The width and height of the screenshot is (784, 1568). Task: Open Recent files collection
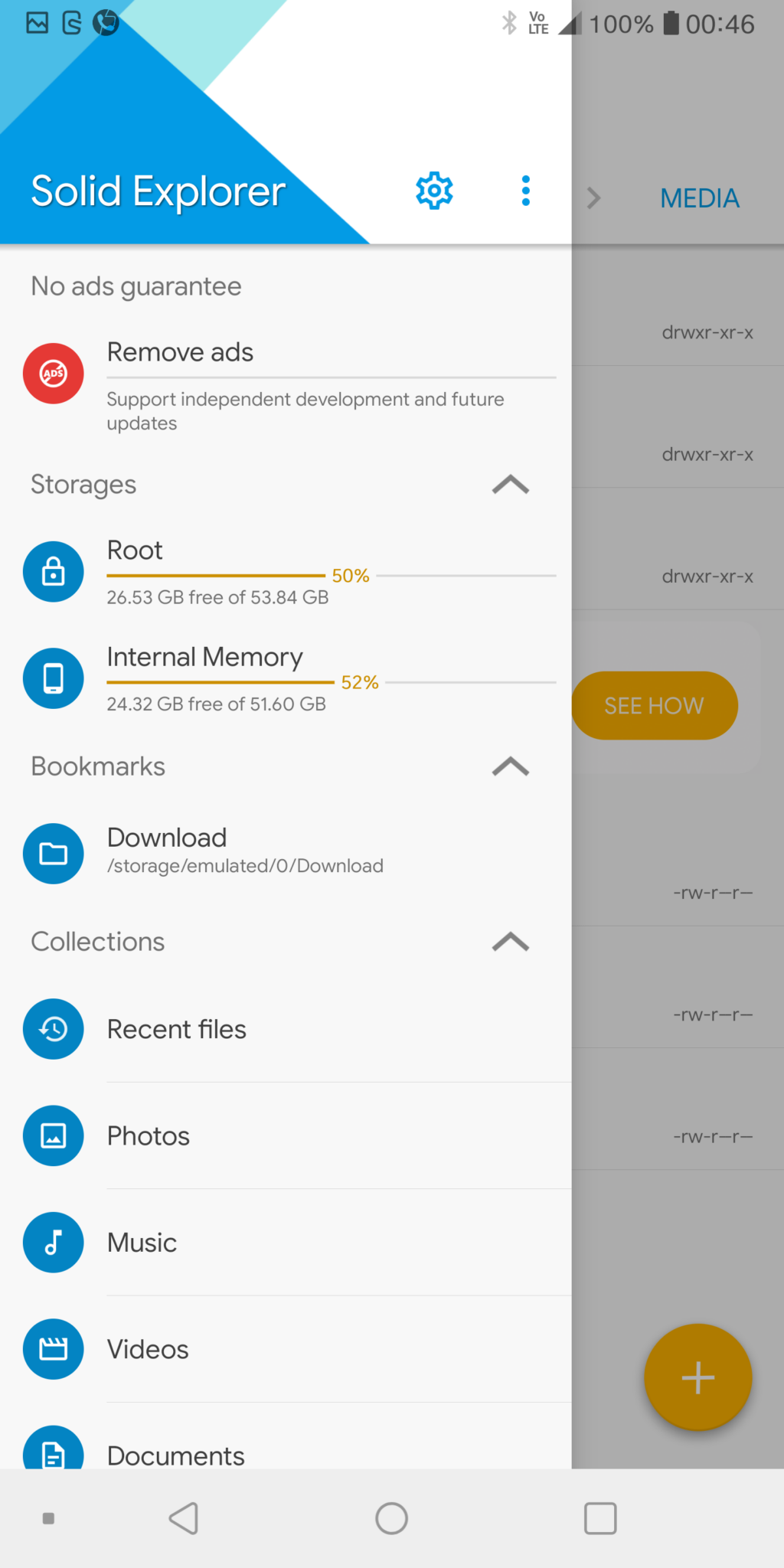click(53, 1029)
